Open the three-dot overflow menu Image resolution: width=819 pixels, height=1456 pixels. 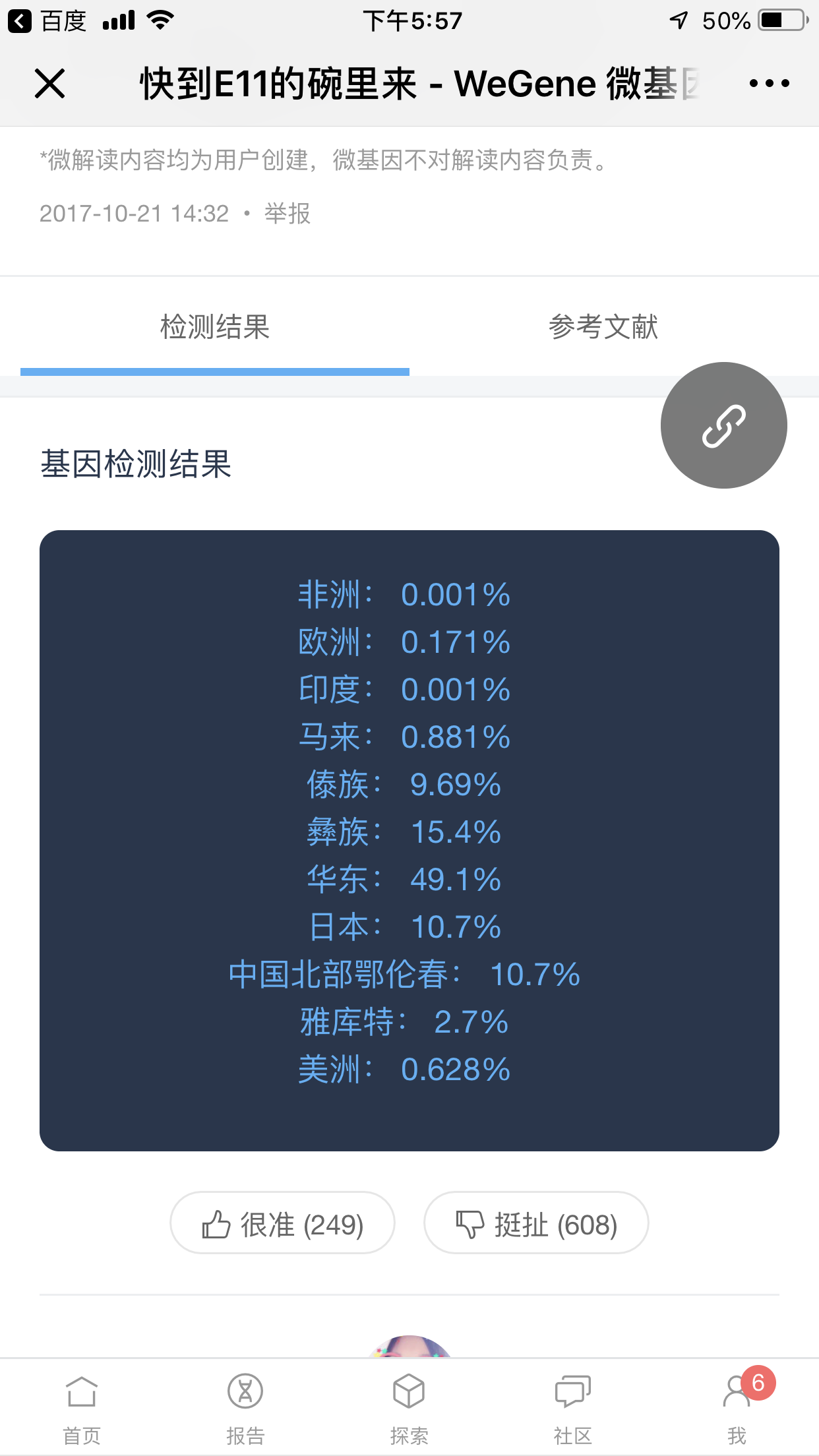pyautogui.click(x=769, y=84)
